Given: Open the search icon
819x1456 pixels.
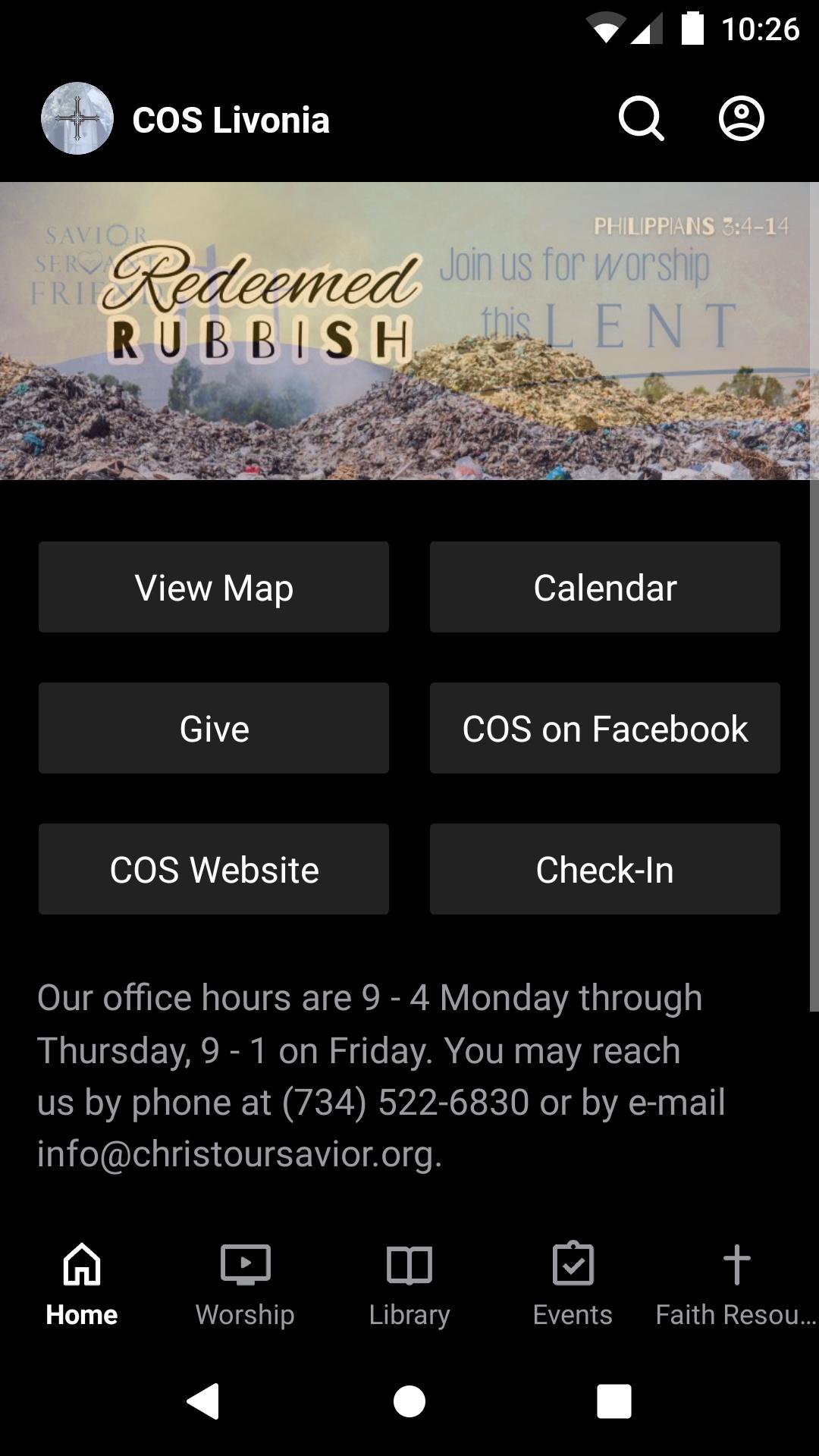Looking at the screenshot, I should (x=641, y=119).
